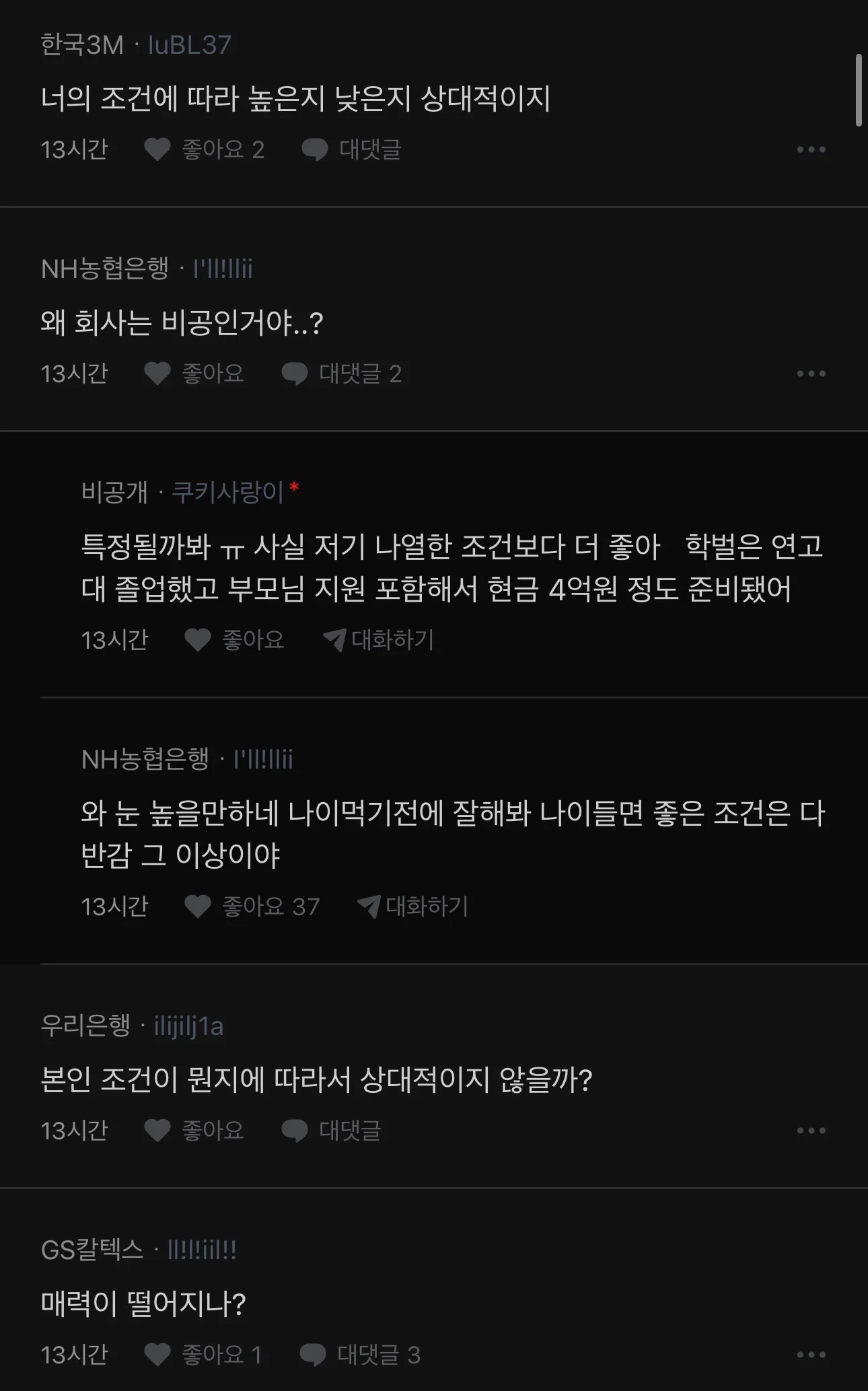Tap 대화하기 under NH농협은행's reply

[x=412, y=906]
